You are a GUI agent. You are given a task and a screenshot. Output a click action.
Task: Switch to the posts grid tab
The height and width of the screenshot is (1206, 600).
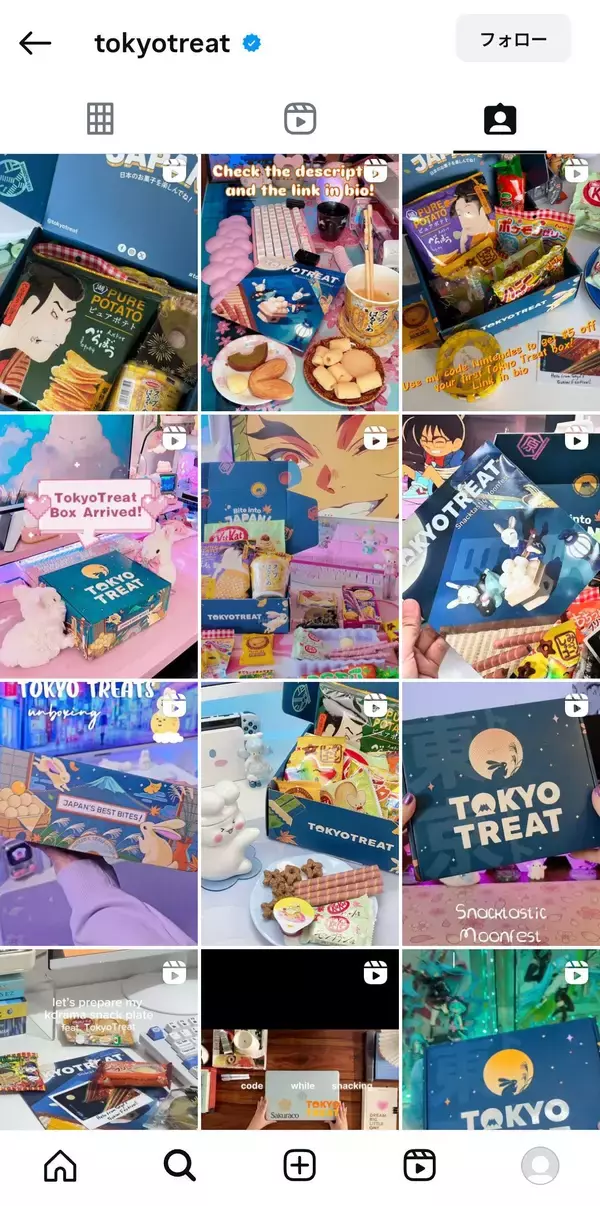point(100,119)
